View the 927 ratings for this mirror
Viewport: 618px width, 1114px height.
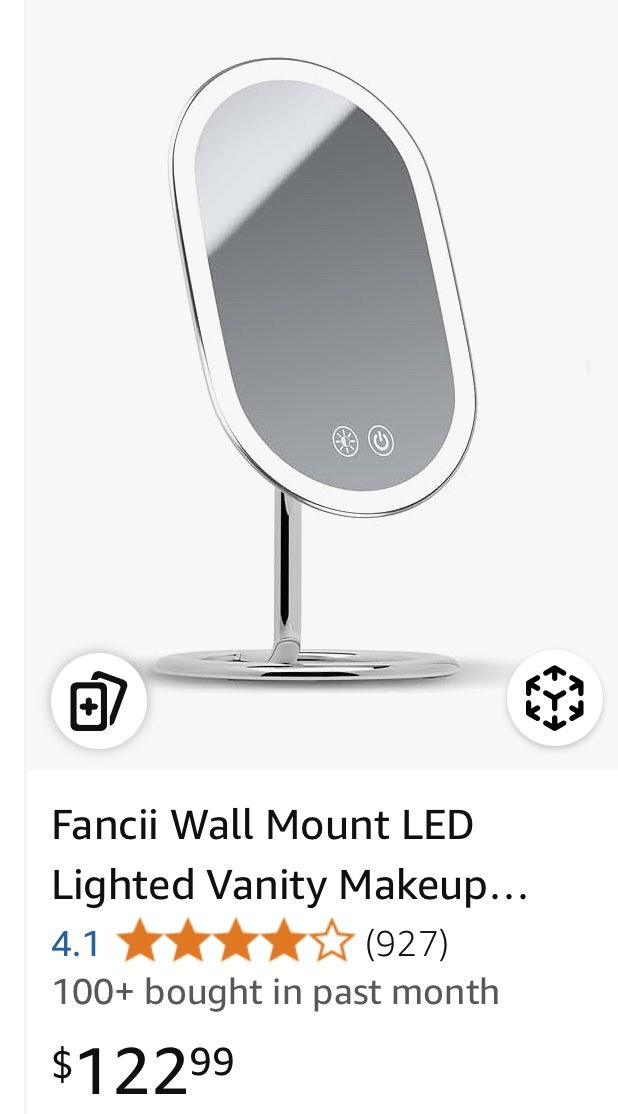pos(406,943)
